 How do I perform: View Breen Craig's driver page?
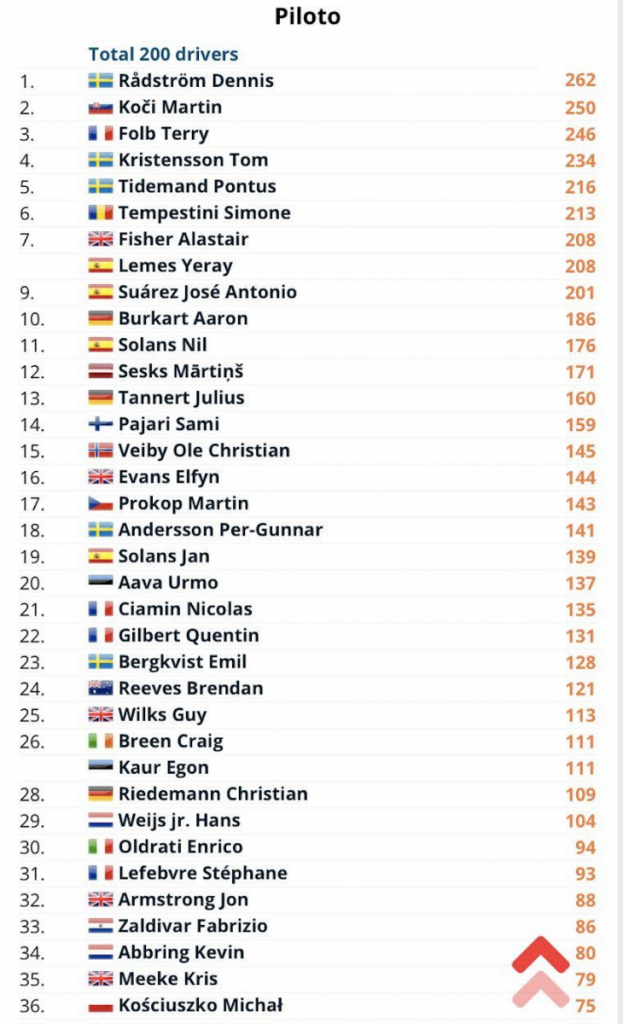[x=170, y=741]
